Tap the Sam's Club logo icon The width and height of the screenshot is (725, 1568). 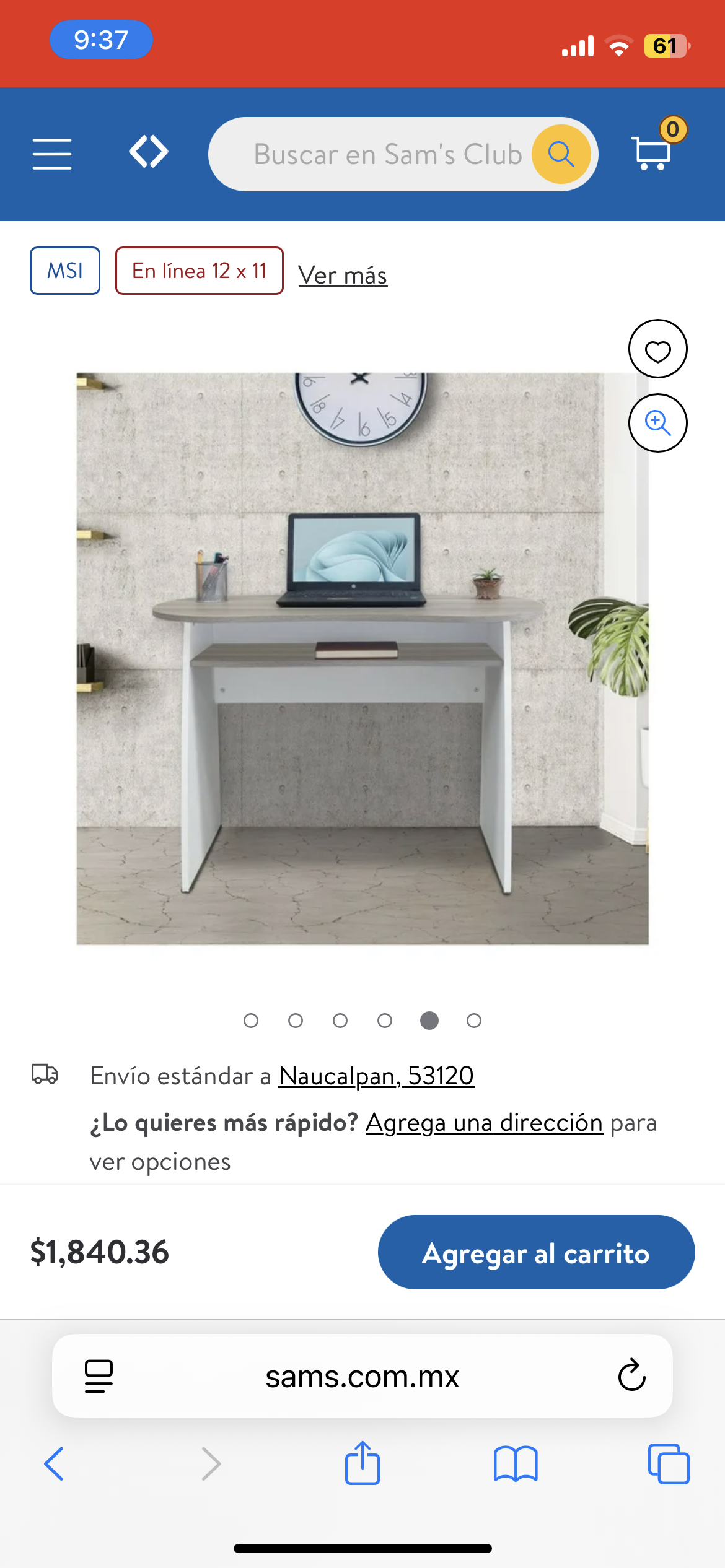(149, 152)
